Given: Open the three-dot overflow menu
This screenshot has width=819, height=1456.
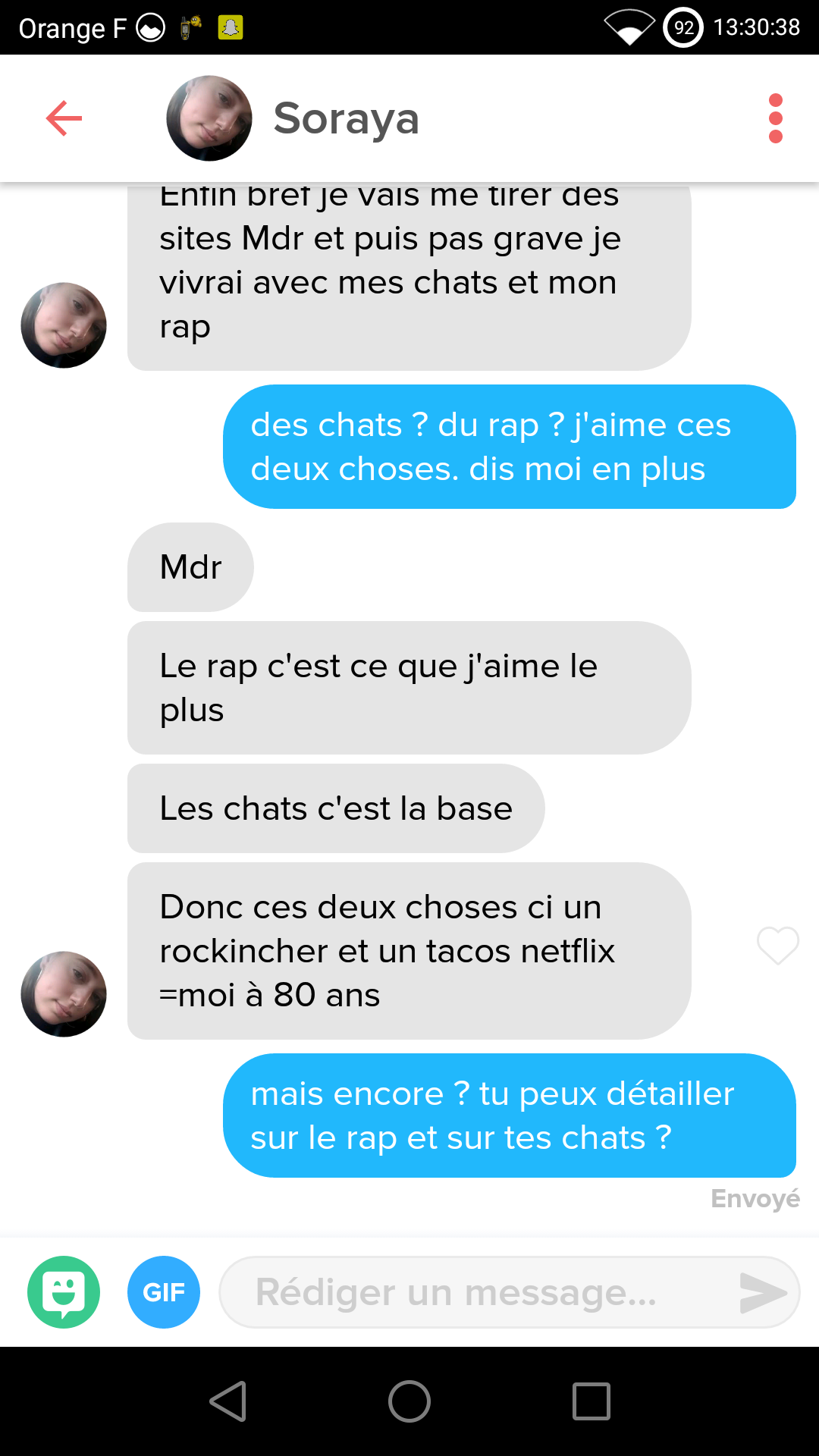Looking at the screenshot, I should click(775, 118).
